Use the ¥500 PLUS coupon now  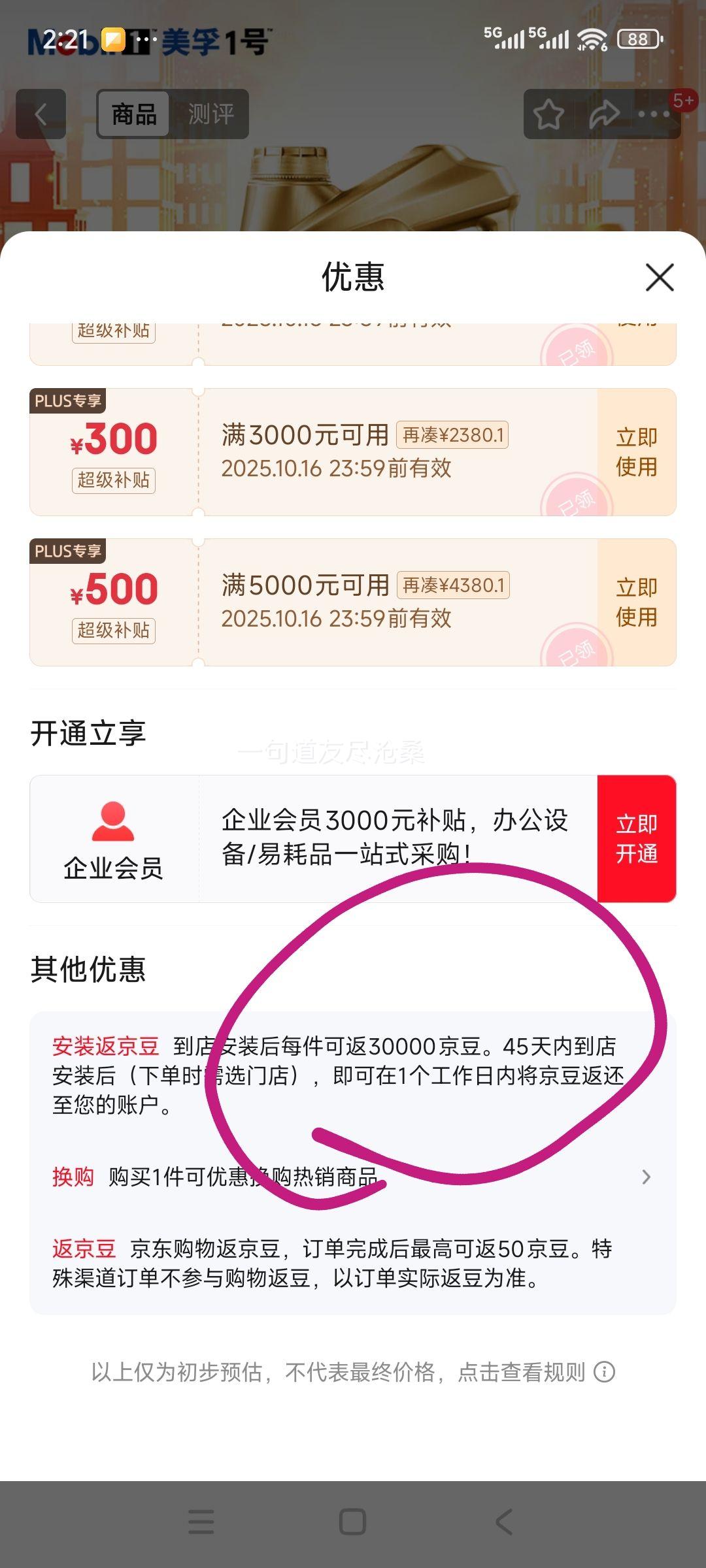click(x=636, y=602)
